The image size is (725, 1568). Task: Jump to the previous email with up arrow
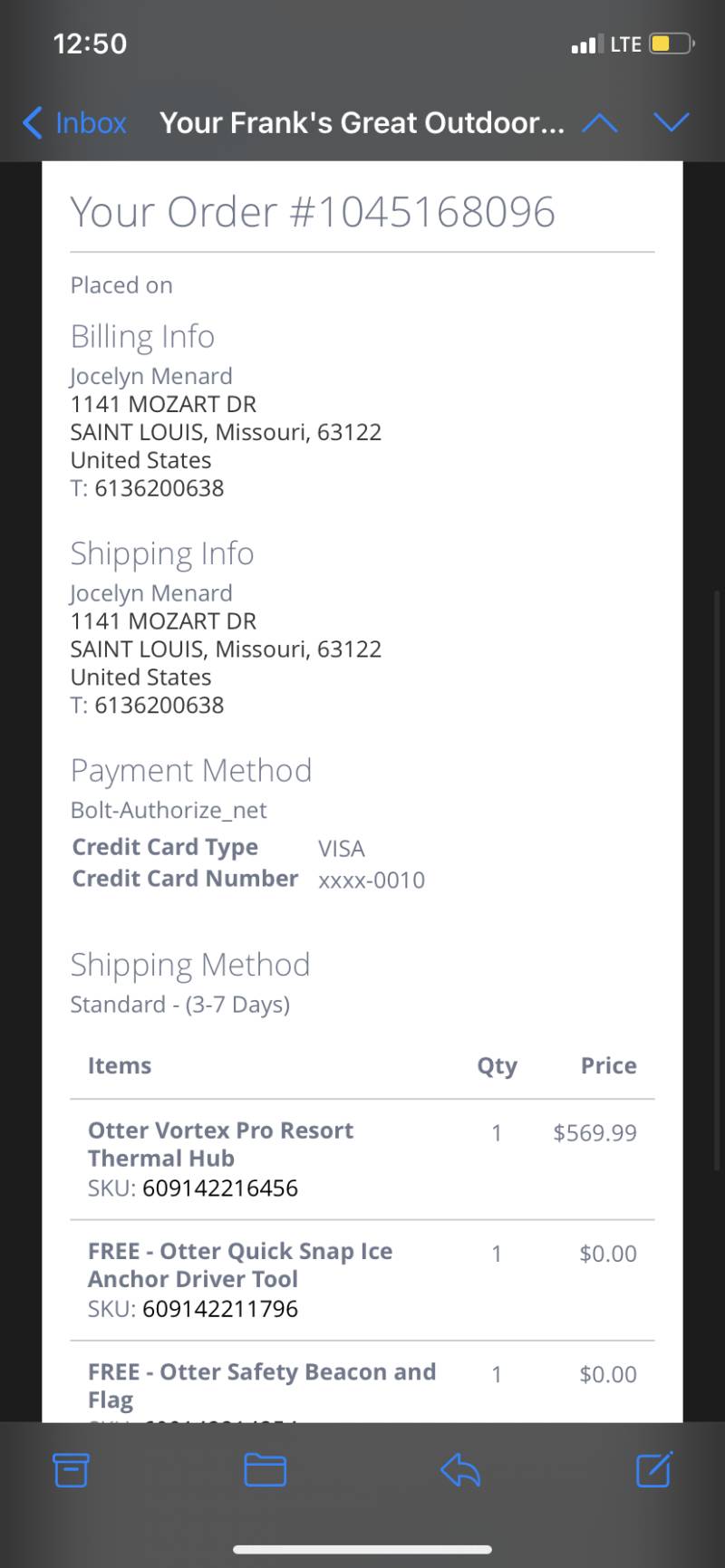(x=599, y=123)
